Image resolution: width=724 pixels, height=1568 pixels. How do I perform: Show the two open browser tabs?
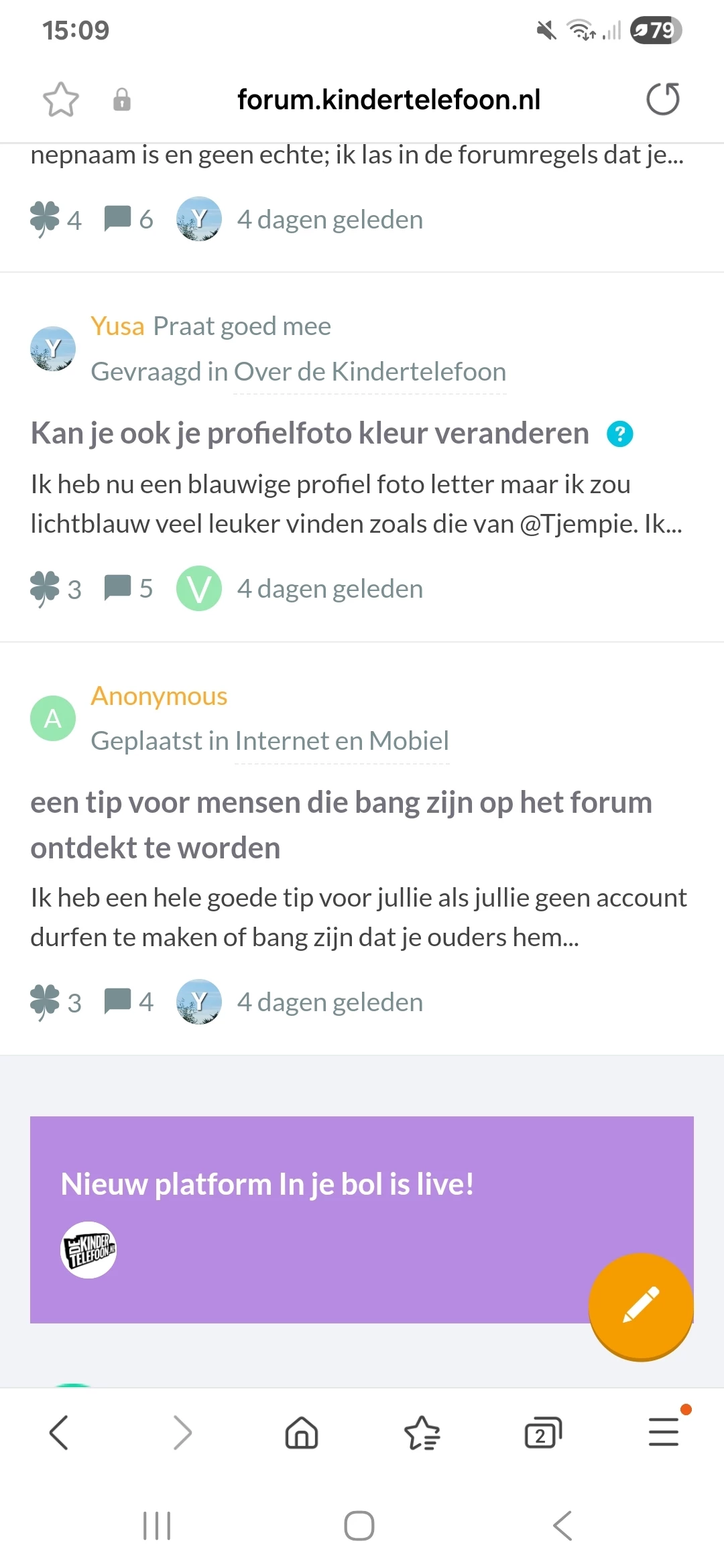click(542, 1433)
